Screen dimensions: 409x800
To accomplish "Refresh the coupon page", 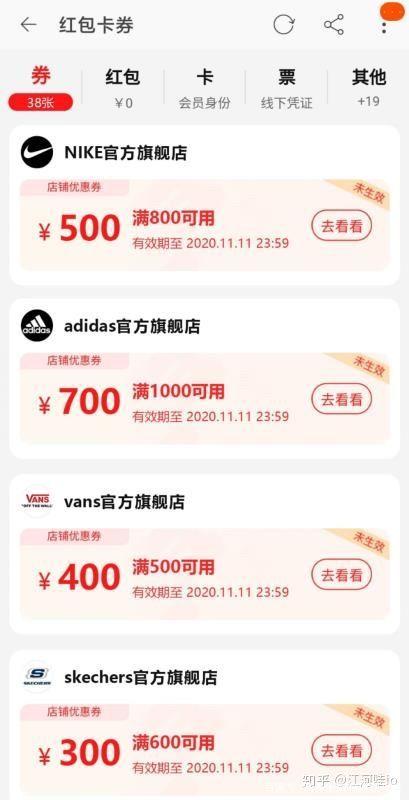I will [284, 24].
